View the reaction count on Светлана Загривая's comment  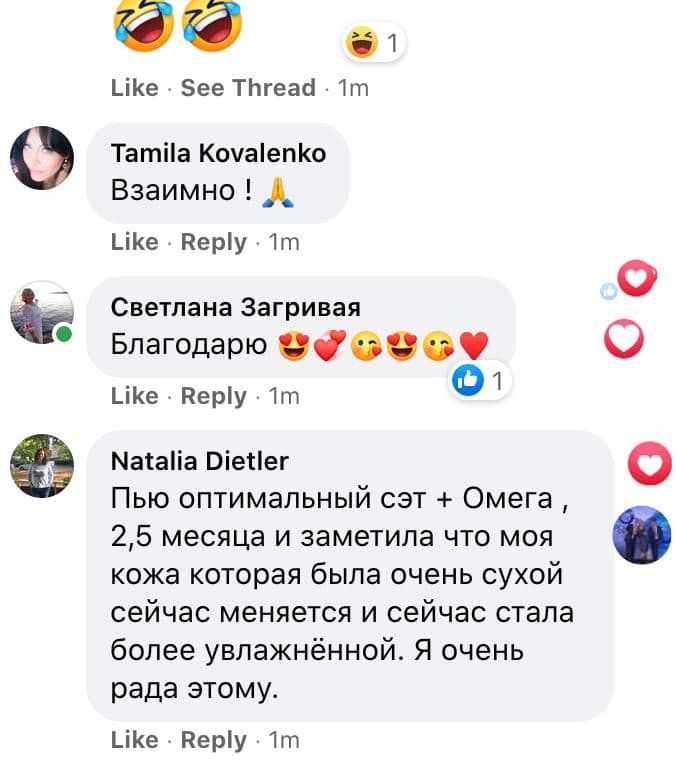(x=482, y=380)
